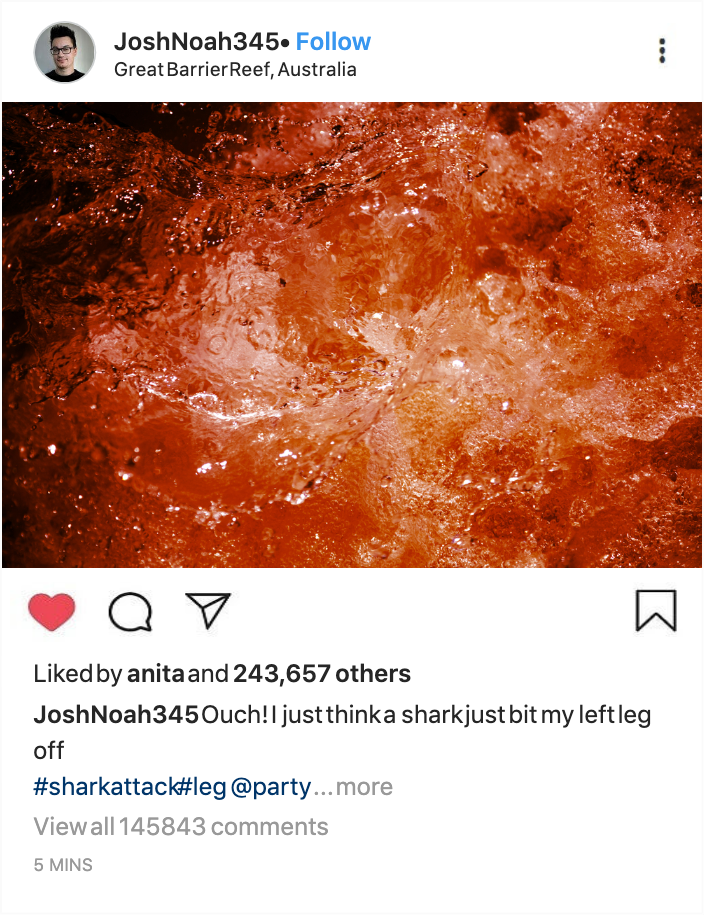Viewport: 705px width, 915px height.
Task: Tap the #sharkattack hashtag
Action: [105, 787]
